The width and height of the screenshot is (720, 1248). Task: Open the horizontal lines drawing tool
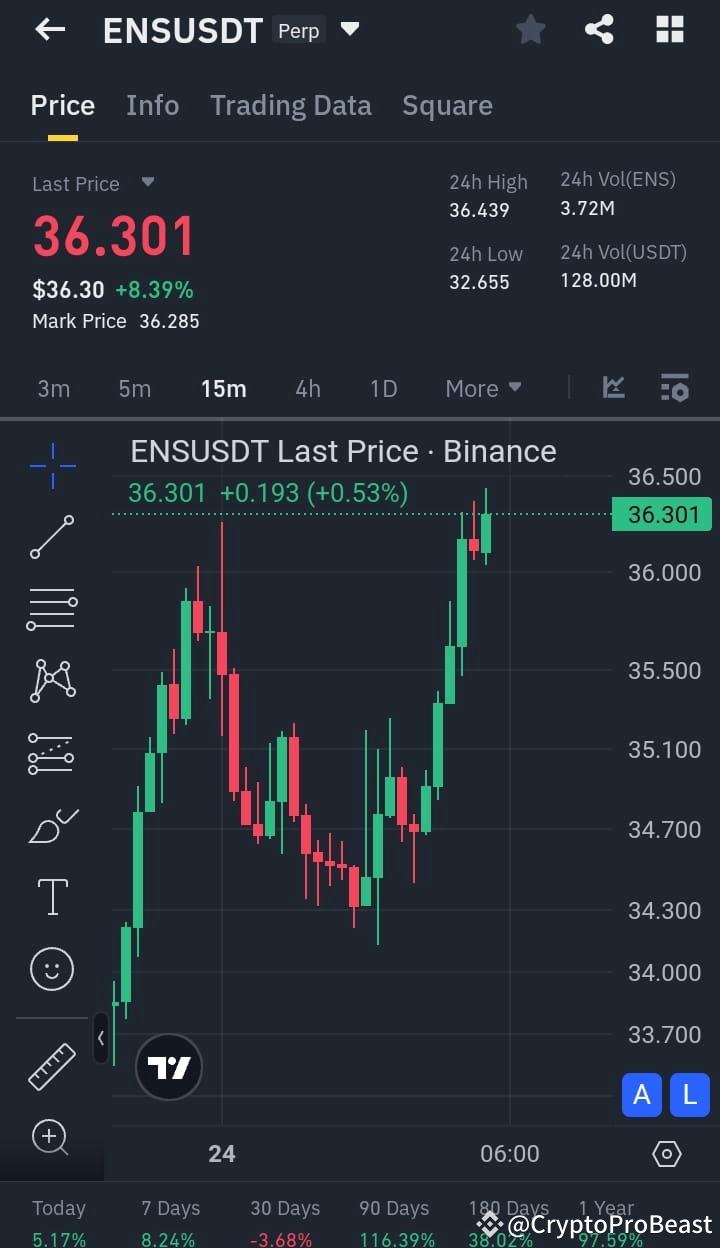(52, 609)
